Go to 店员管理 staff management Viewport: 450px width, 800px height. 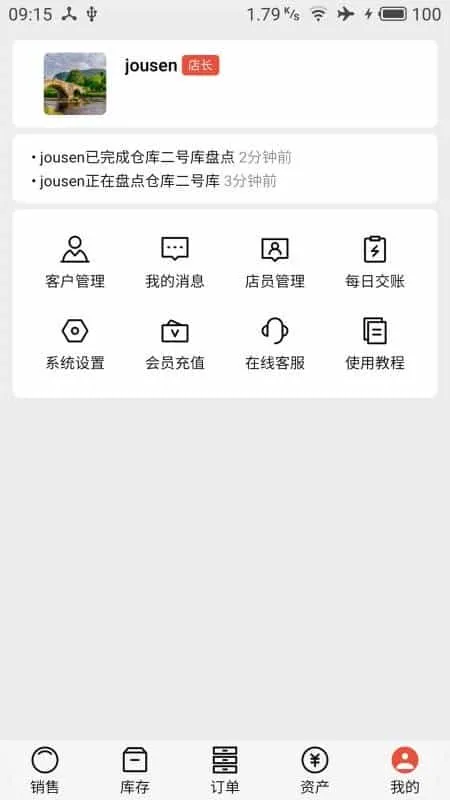coord(275,262)
